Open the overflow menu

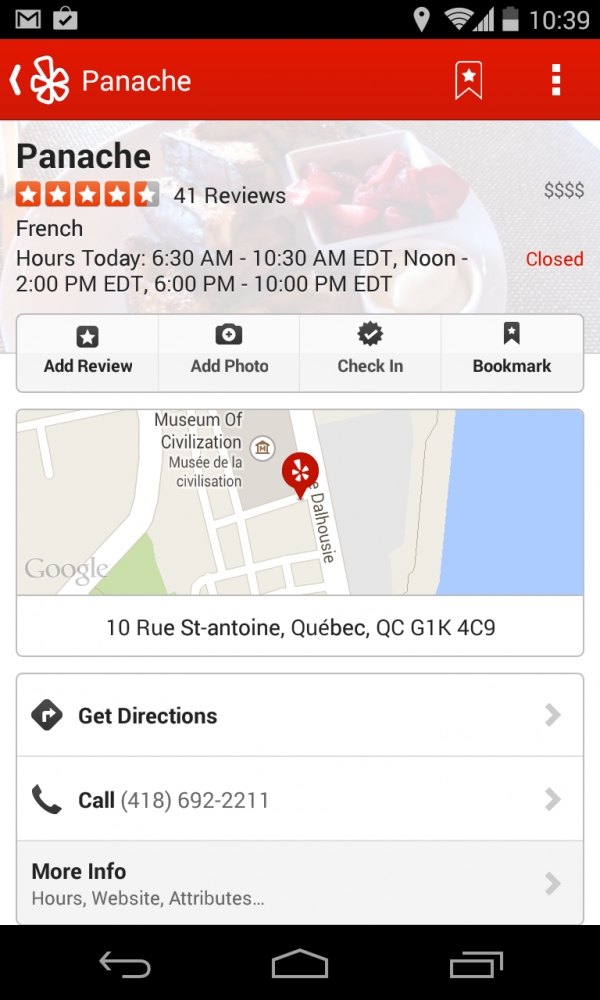556,80
